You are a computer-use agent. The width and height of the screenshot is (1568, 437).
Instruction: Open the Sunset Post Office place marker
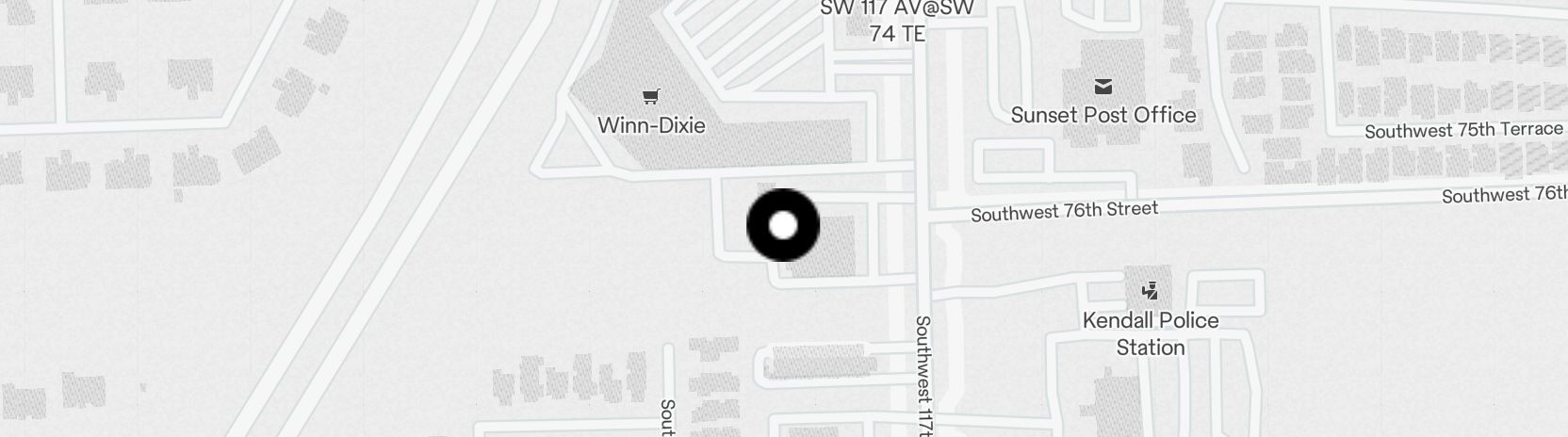(1102, 88)
